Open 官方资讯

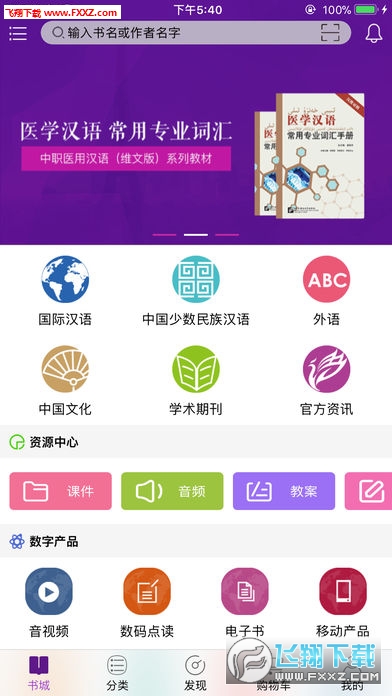click(x=326, y=380)
